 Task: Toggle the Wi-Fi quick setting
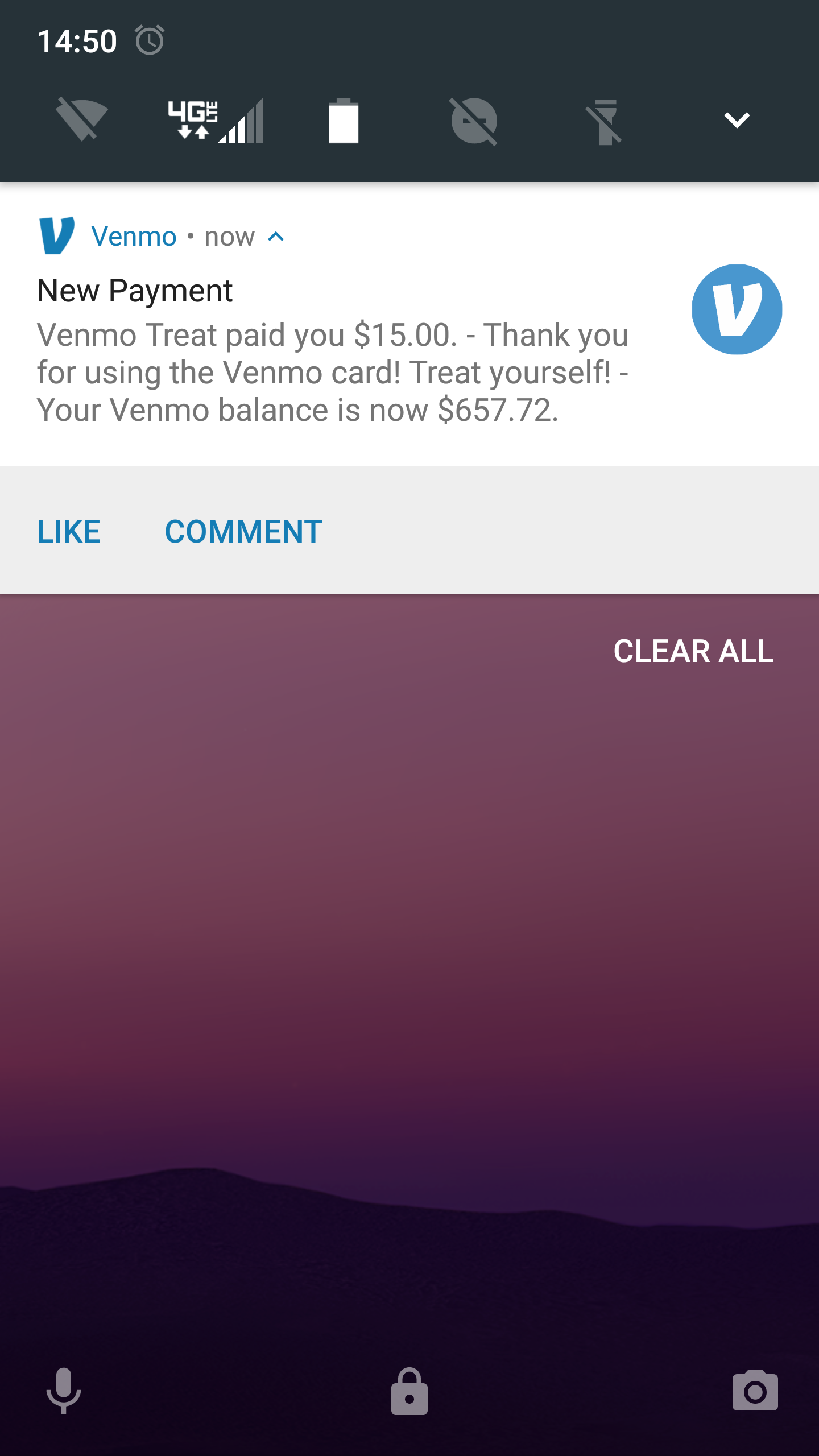coord(82,121)
